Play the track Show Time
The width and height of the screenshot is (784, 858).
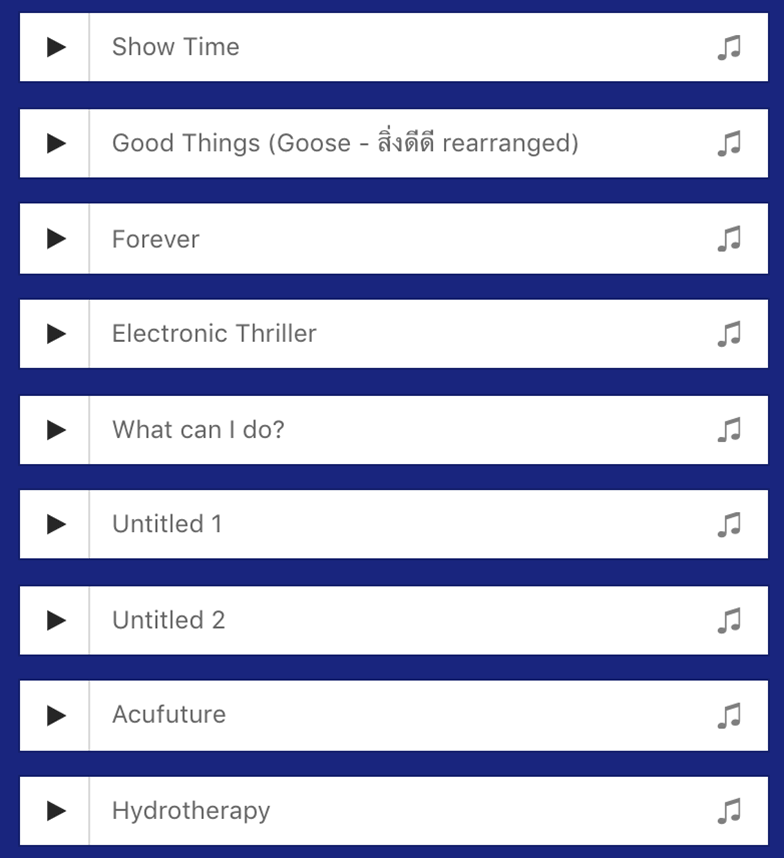(56, 47)
